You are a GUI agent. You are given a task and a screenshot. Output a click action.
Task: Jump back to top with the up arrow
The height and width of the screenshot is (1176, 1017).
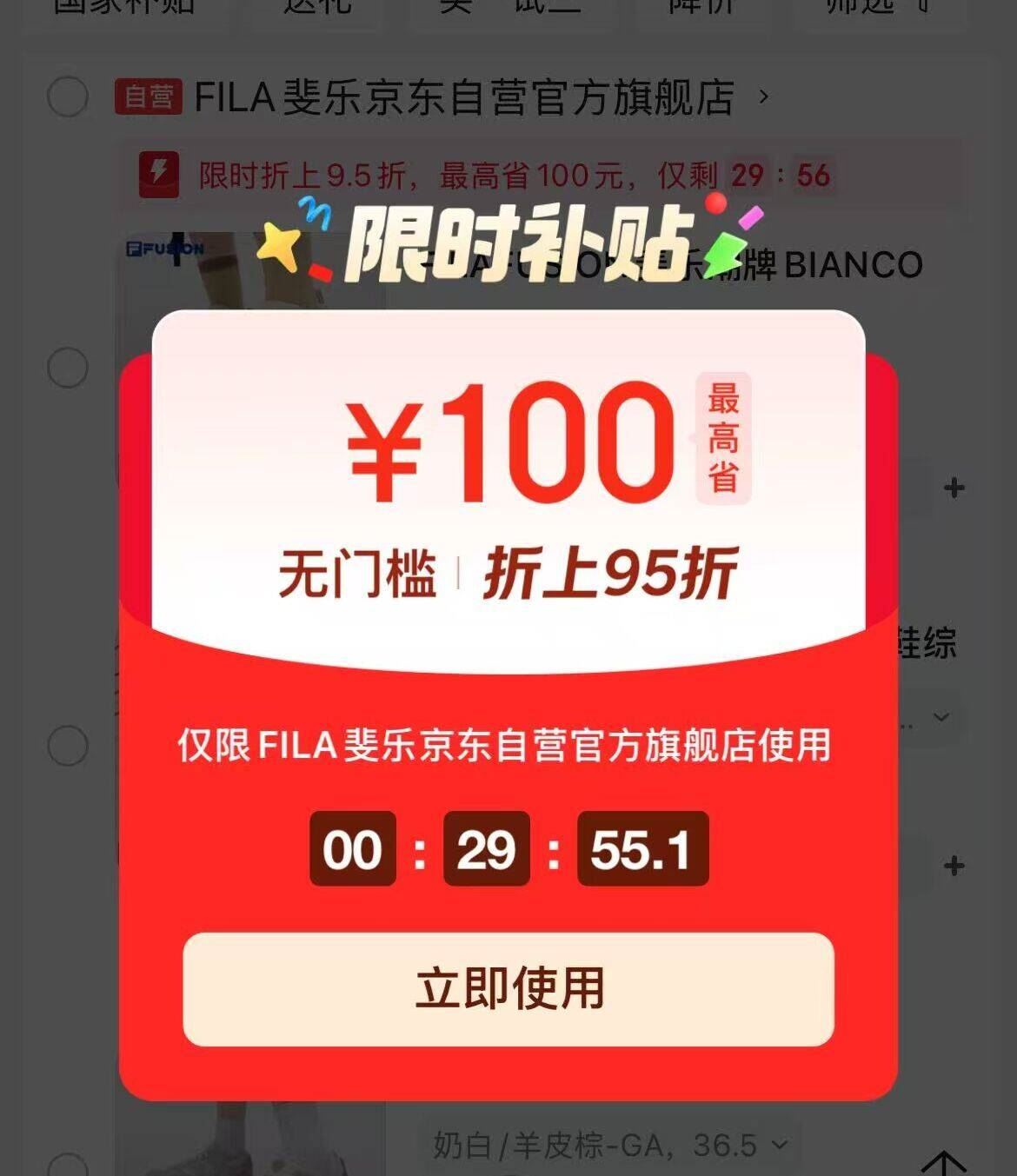[x=944, y=1162]
